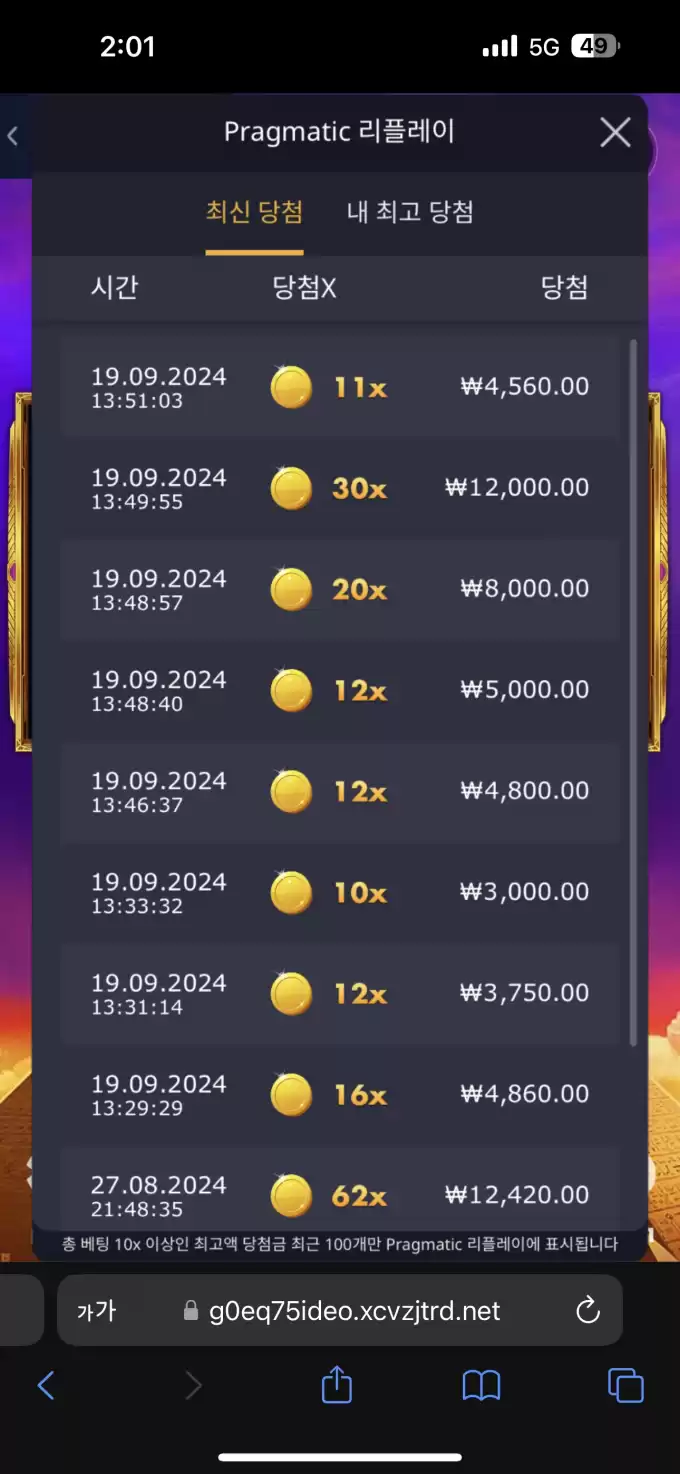Open replay of the 20x ₩8,000 win
This screenshot has width=680, height=1474.
coord(340,589)
